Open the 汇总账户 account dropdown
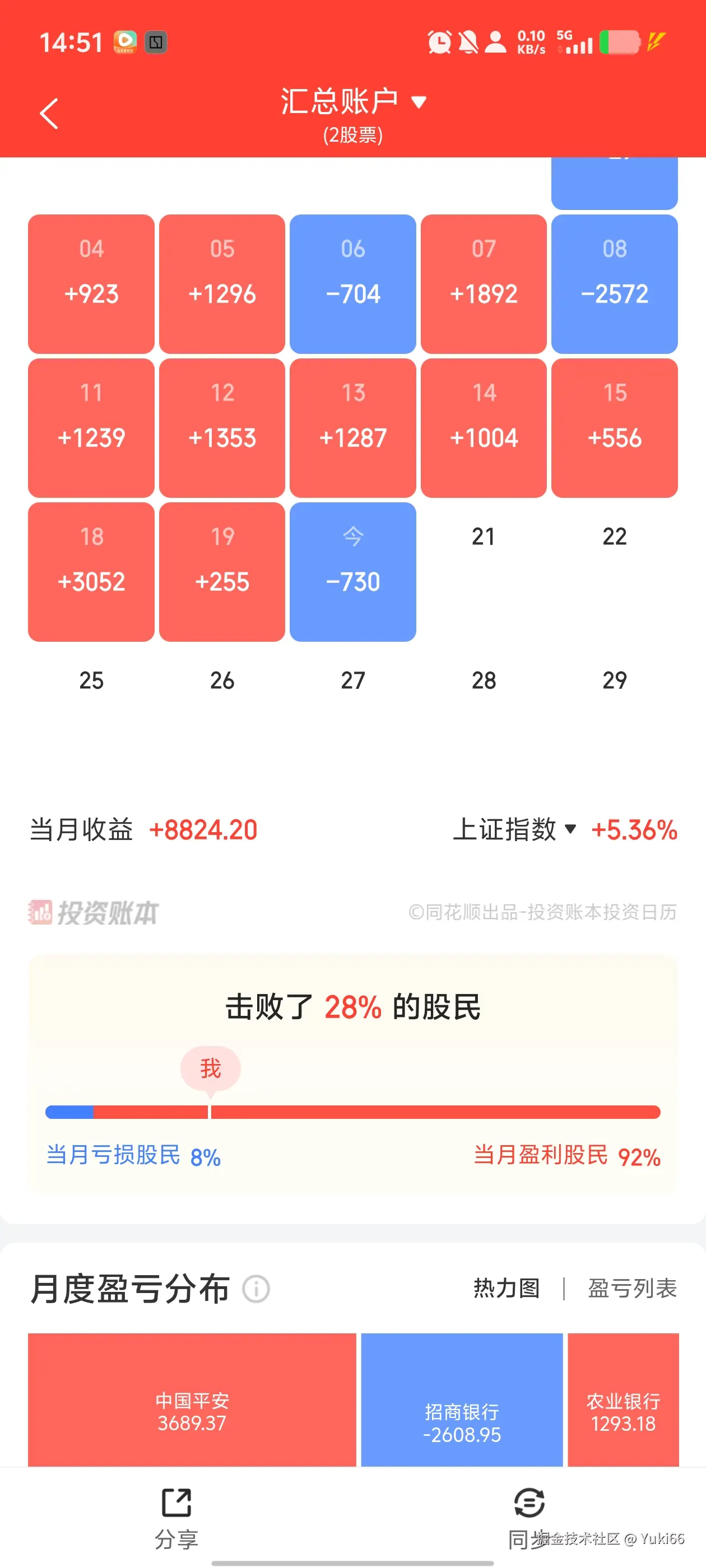Image resolution: width=706 pixels, height=1568 pixels. point(354,102)
